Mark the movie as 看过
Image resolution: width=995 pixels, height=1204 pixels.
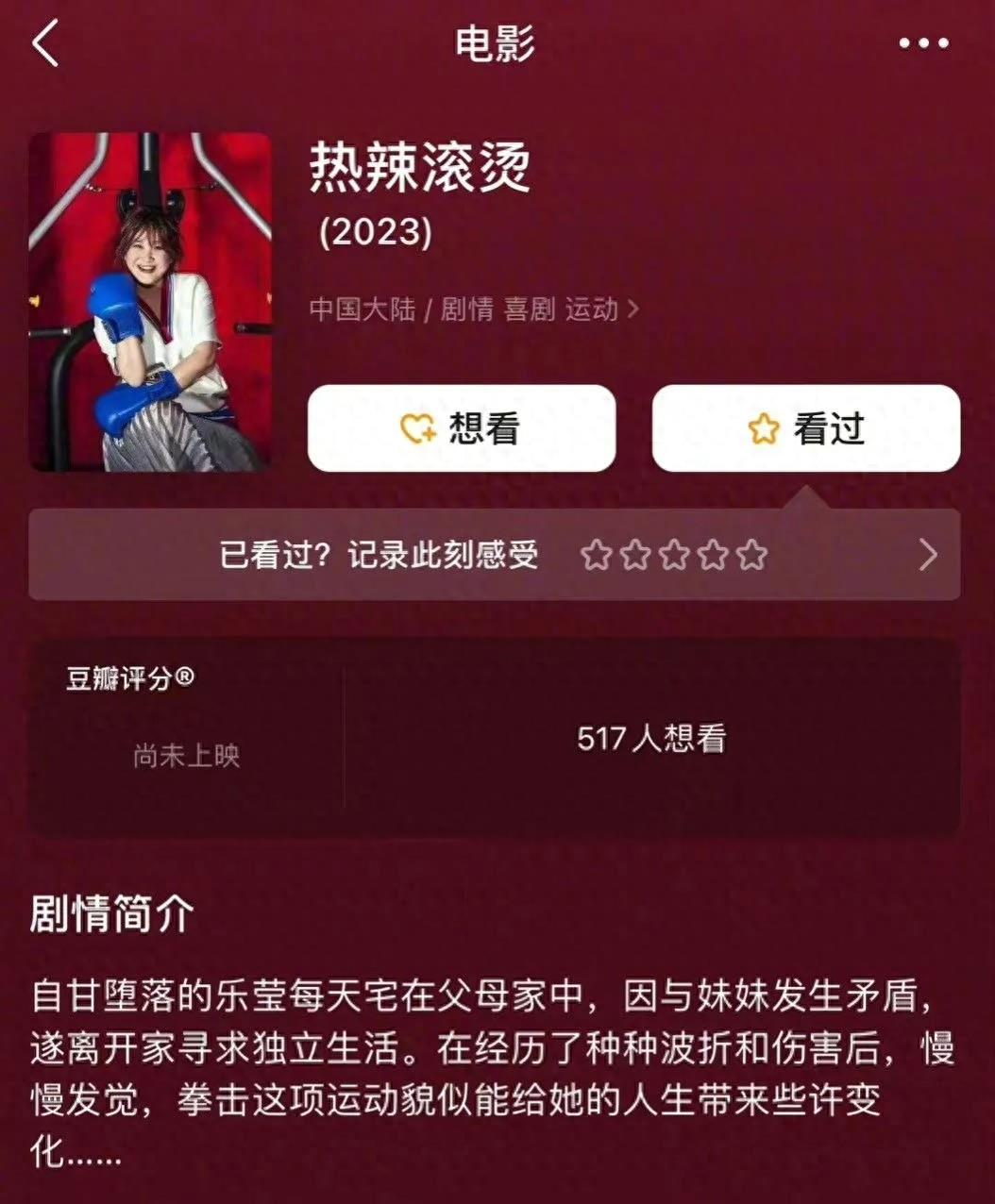806,429
